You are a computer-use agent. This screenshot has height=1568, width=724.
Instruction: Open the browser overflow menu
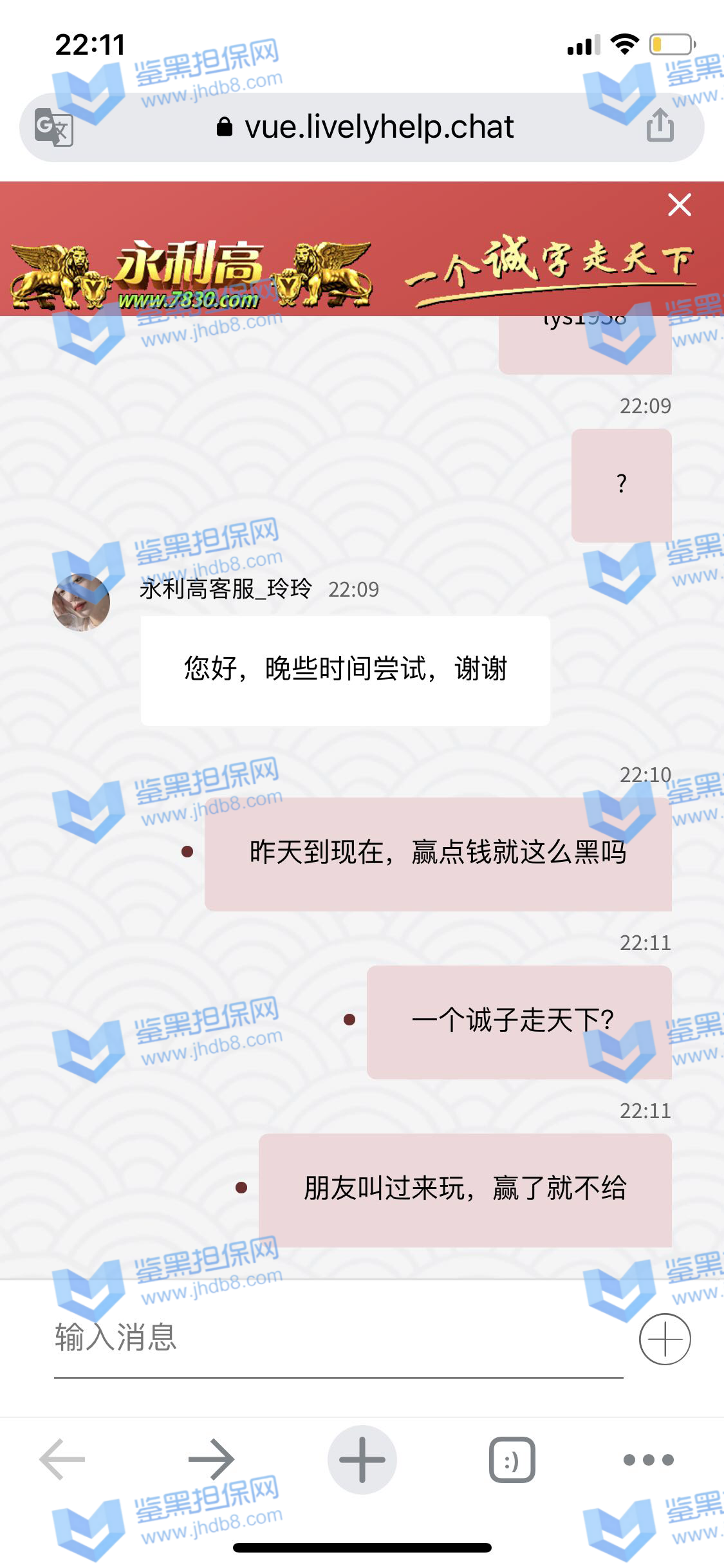coord(648,1459)
